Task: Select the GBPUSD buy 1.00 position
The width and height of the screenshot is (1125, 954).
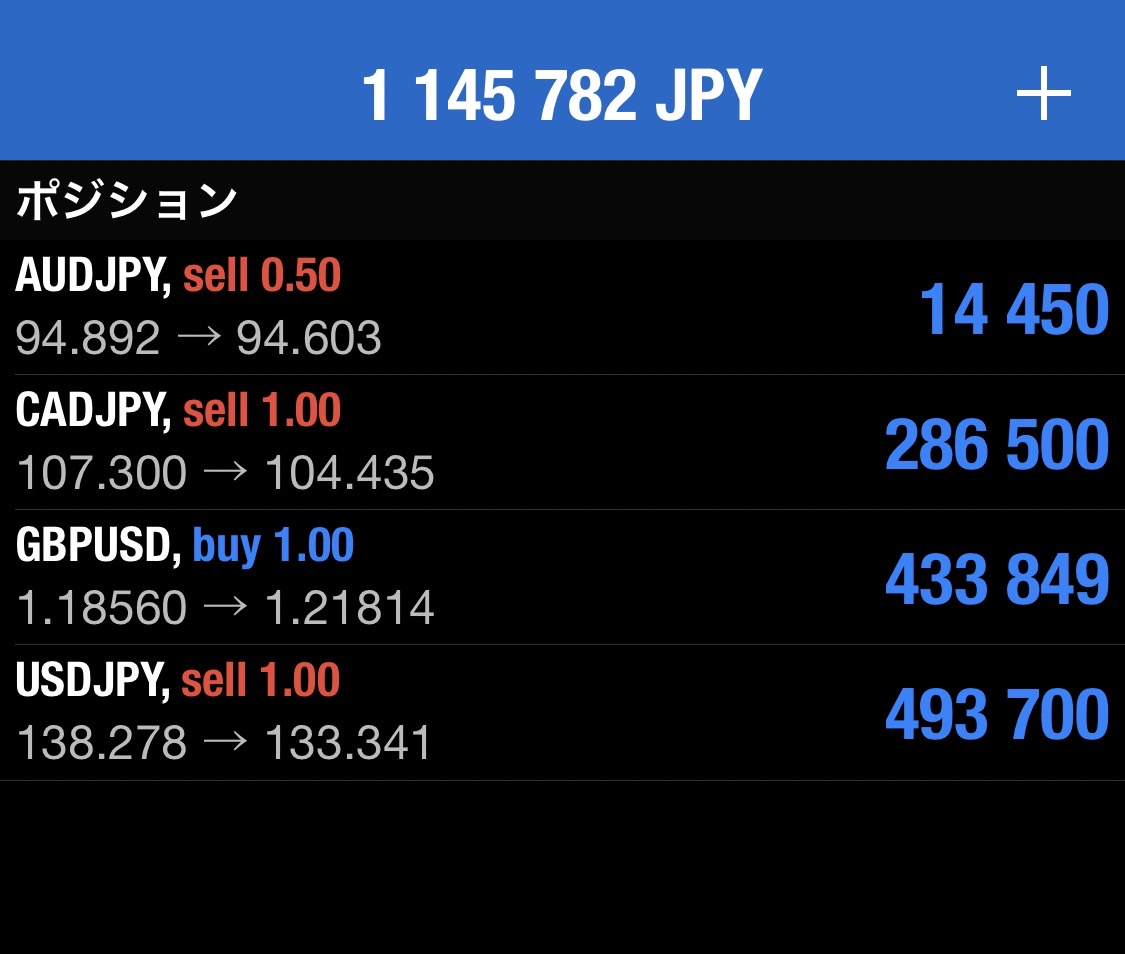Action: (x=560, y=578)
